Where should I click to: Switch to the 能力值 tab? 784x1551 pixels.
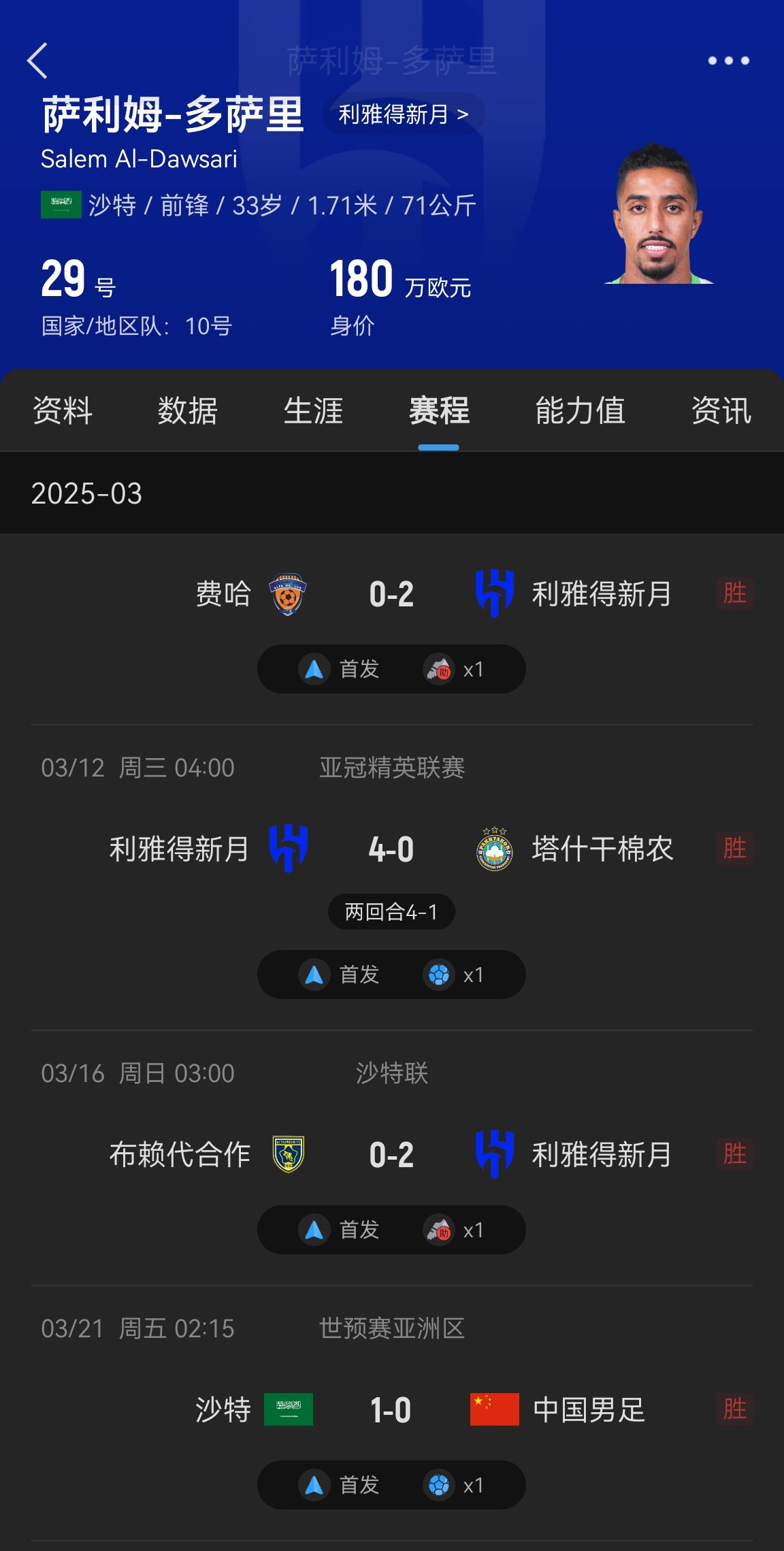580,410
